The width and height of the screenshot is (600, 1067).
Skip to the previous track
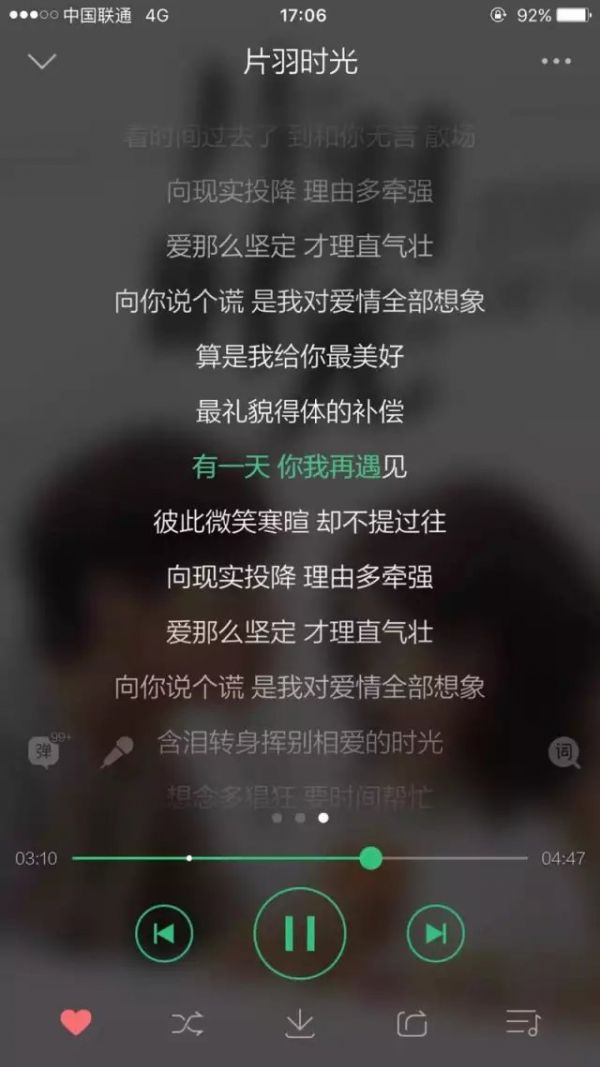pos(164,933)
